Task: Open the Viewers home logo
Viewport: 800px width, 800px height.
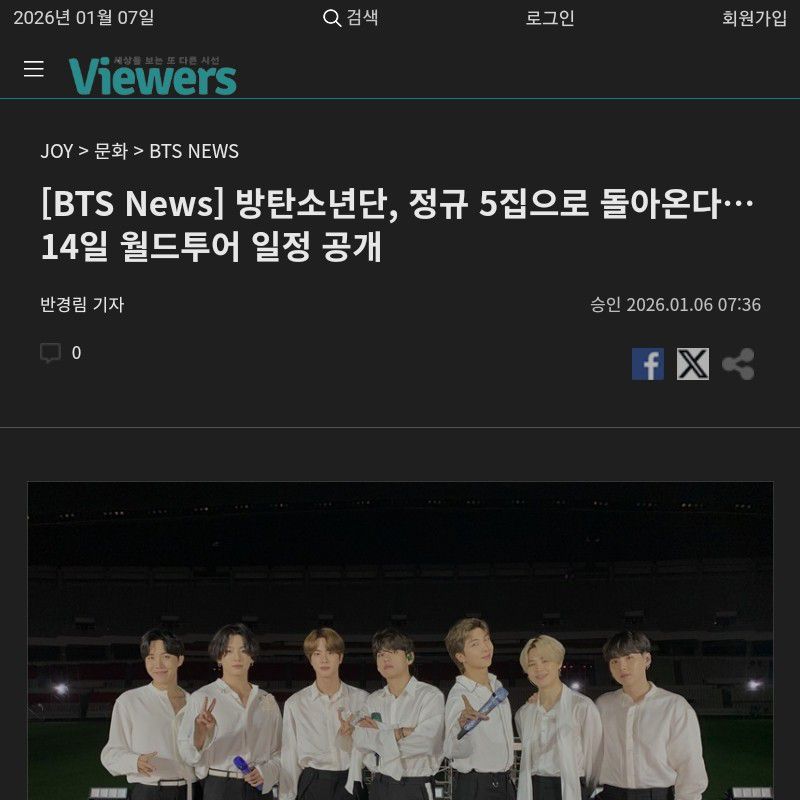Action: coord(153,75)
